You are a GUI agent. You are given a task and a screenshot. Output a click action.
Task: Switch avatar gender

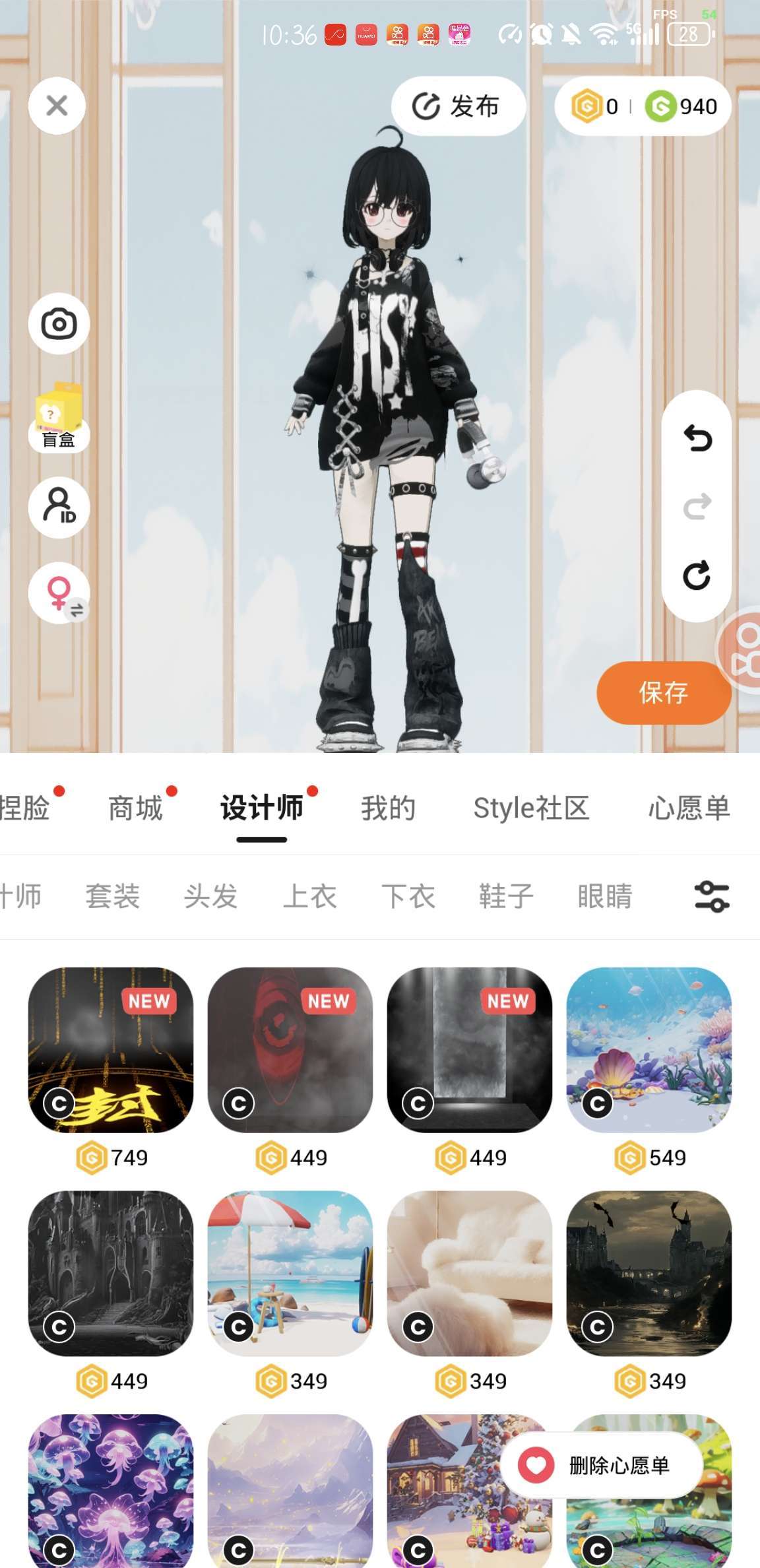[x=59, y=593]
